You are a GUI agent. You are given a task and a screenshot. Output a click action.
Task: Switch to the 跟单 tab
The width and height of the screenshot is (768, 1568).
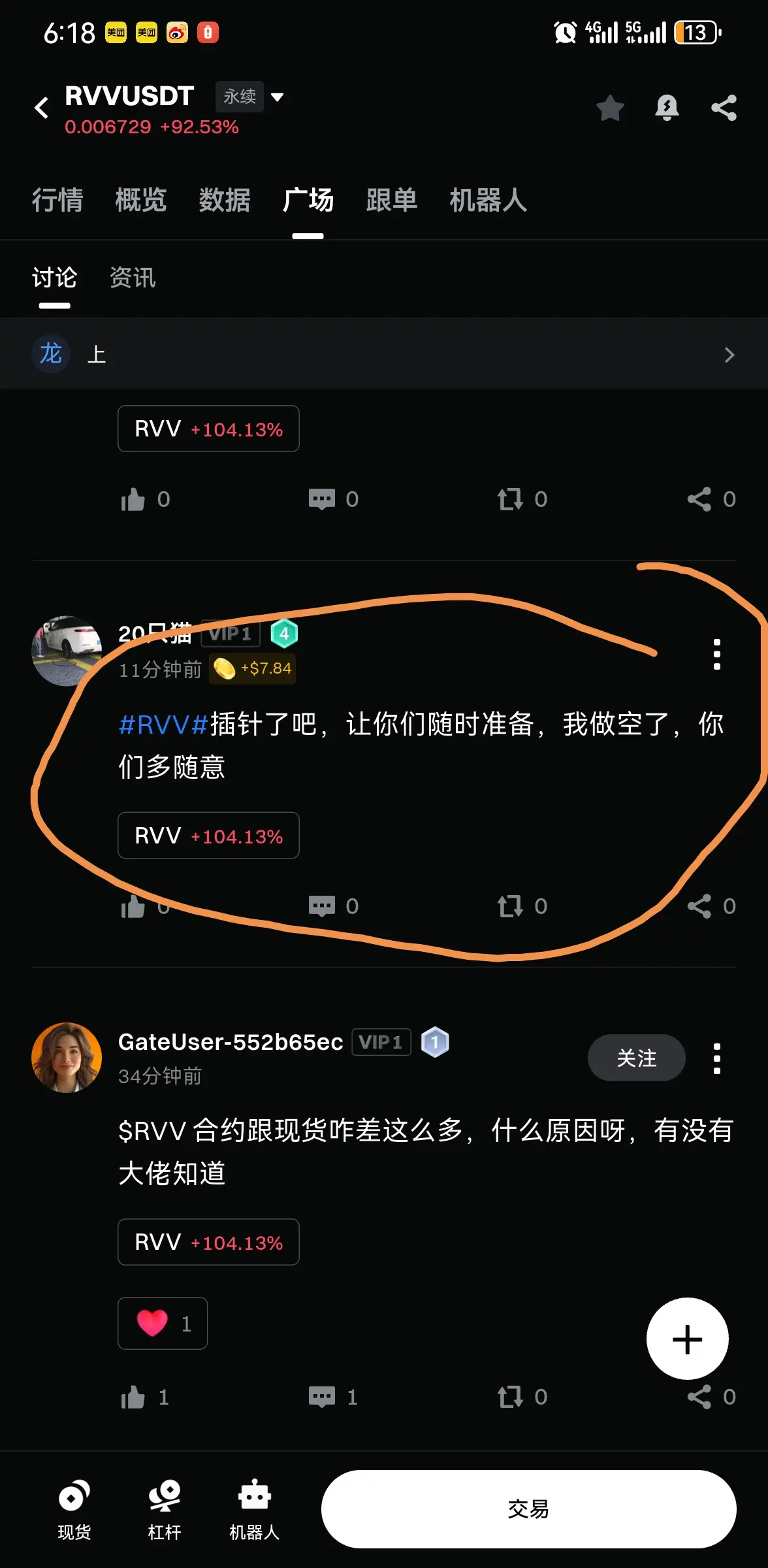[392, 200]
